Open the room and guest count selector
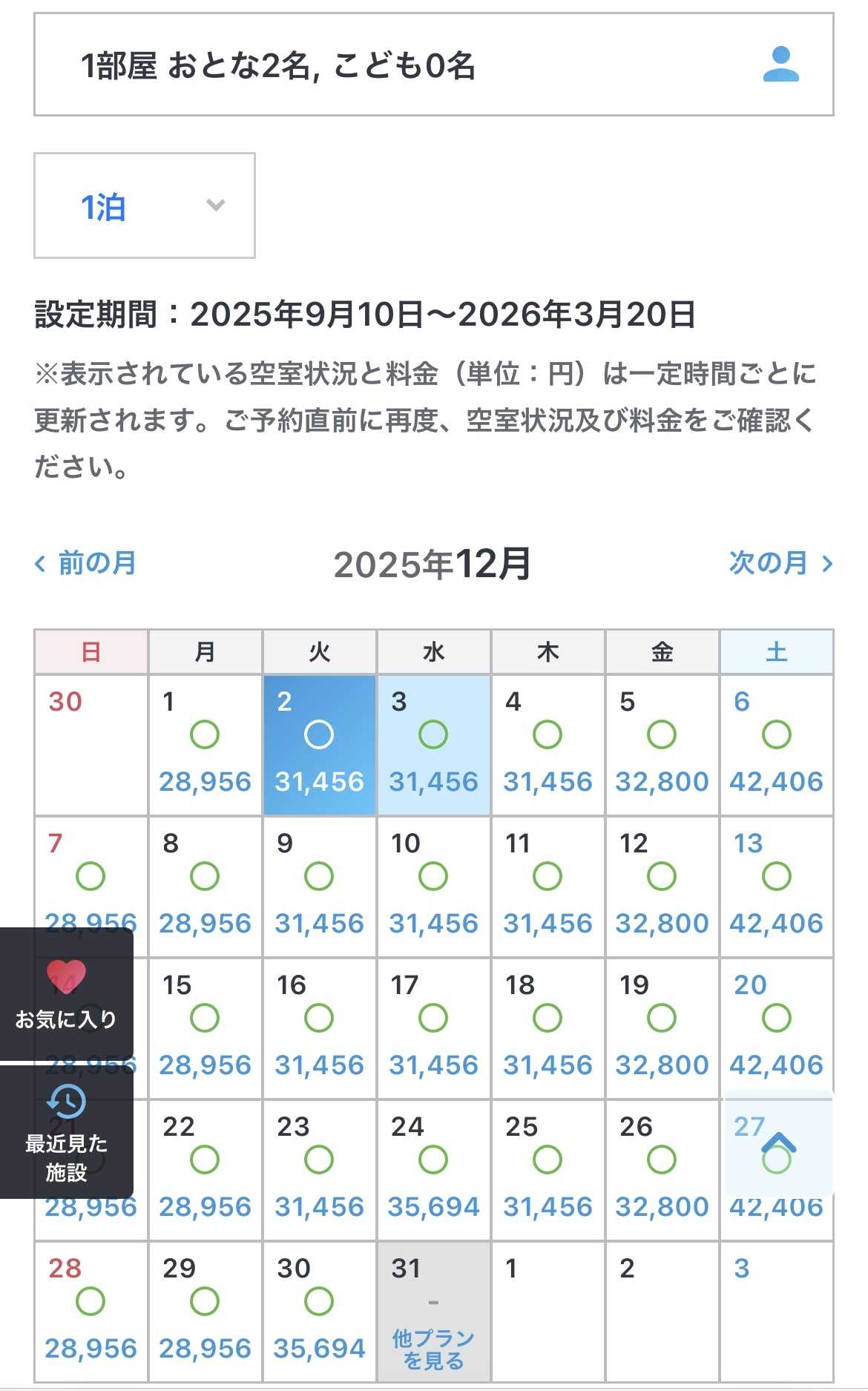Viewport: 868px width, 1391px height. (x=433, y=65)
